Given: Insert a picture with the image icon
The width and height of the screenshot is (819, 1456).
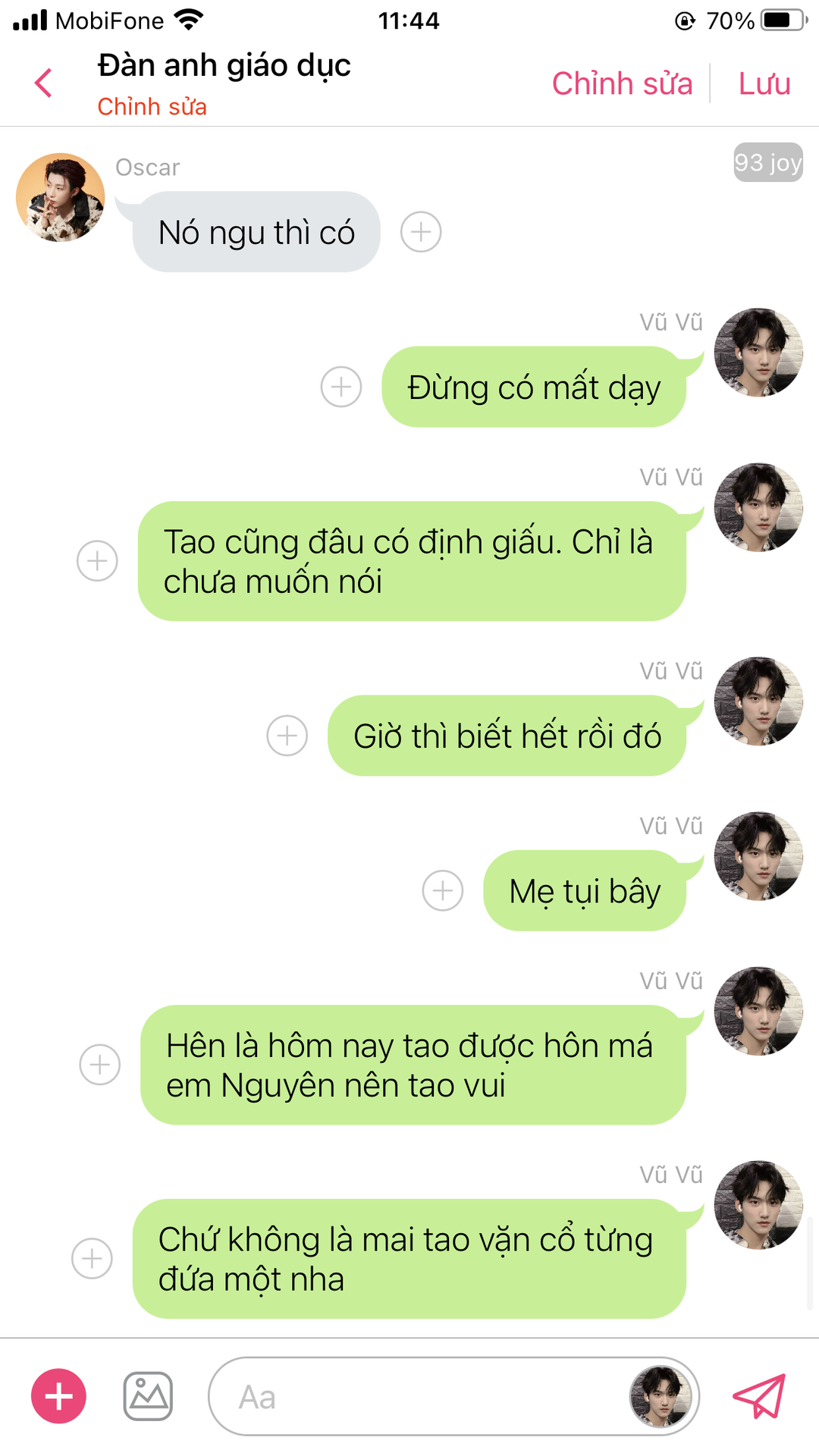Looking at the screenshot, I should 148,1396.
